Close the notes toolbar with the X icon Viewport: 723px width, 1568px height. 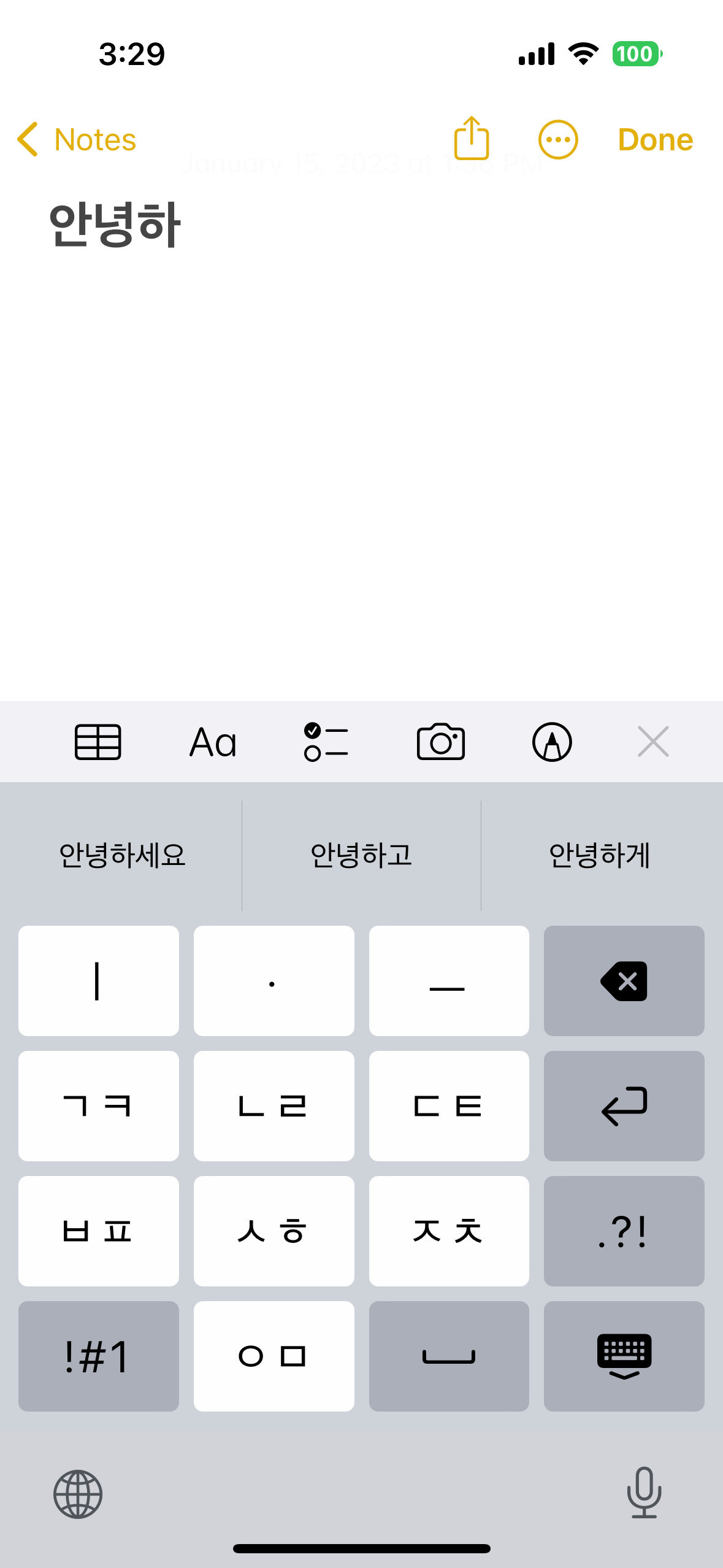point(652,742)
